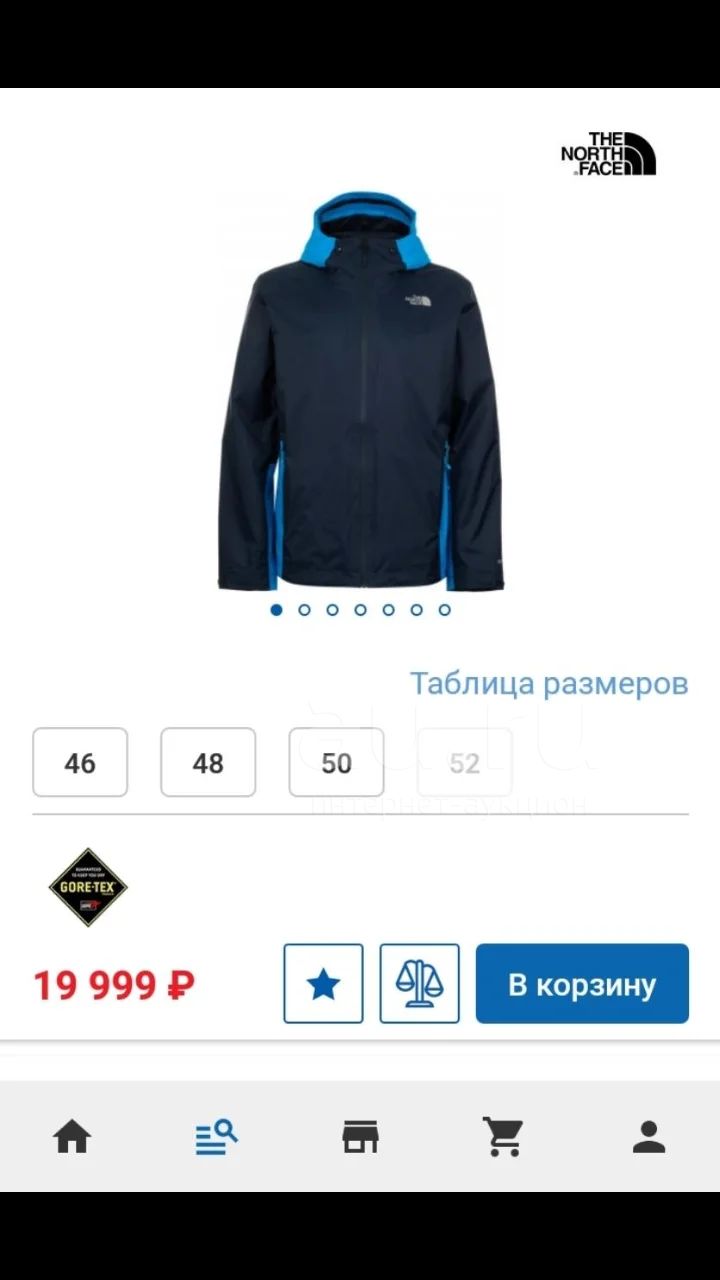Switch to the stores tab
The image size is (720, 1280).
(x=360, y=1137)
